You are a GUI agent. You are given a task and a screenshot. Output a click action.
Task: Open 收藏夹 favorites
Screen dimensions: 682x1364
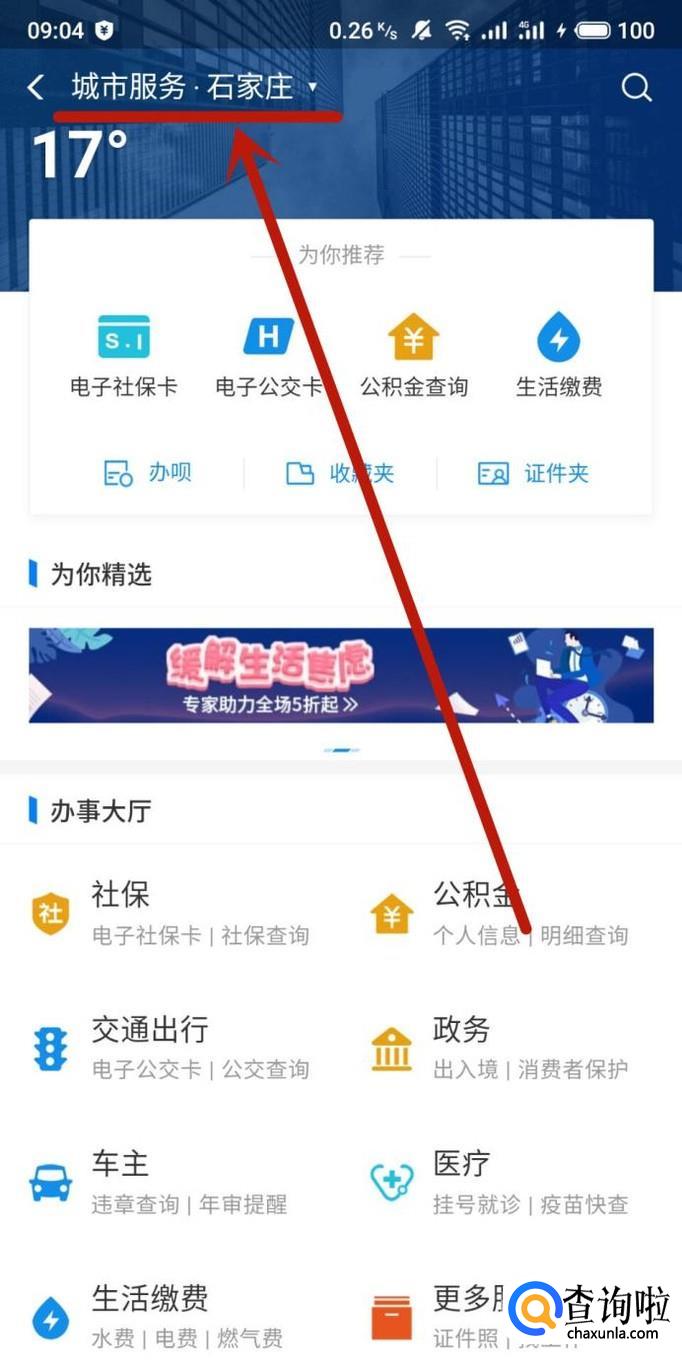[340, 473]
